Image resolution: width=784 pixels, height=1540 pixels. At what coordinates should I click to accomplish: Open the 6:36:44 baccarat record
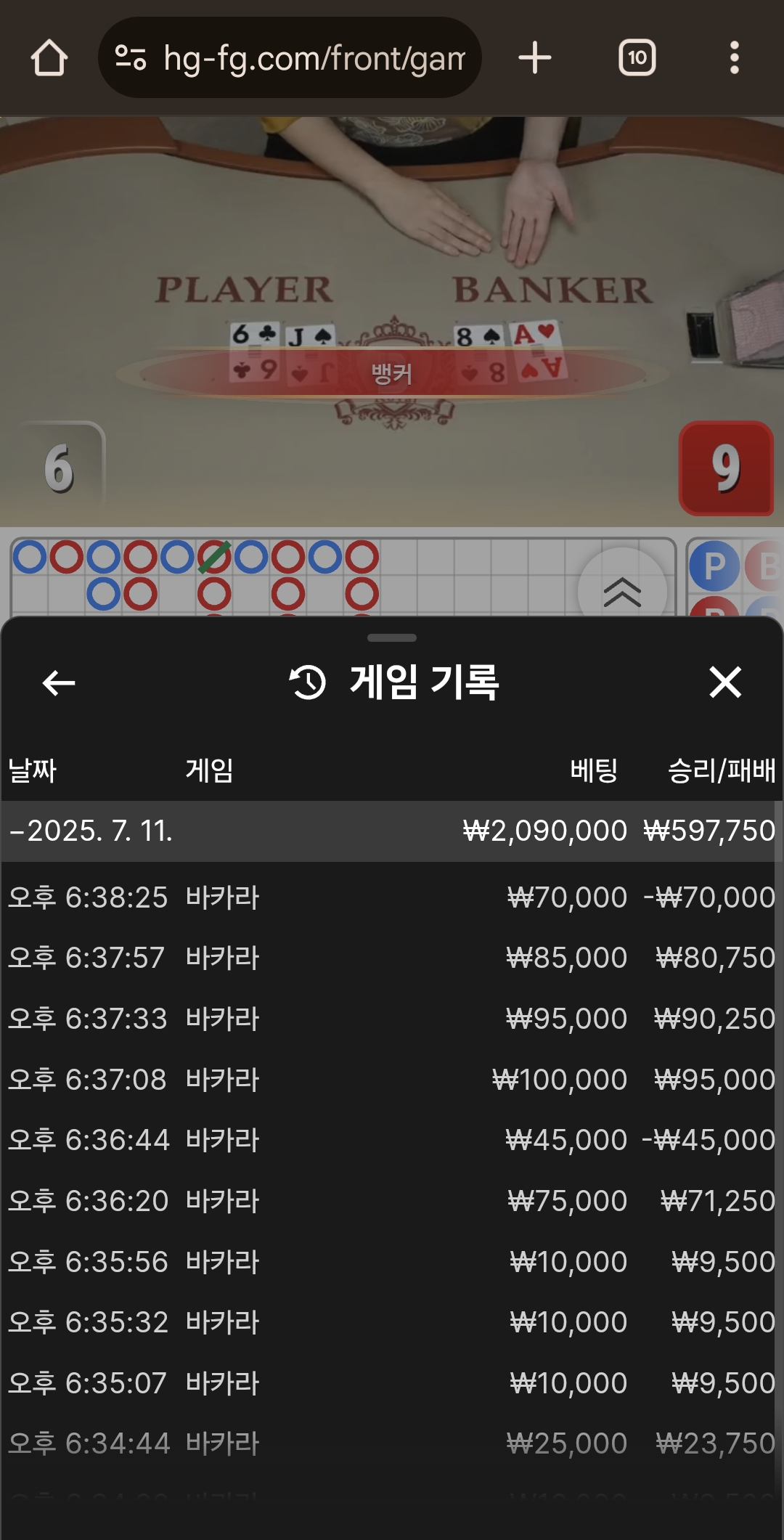tap(392, 1140)
